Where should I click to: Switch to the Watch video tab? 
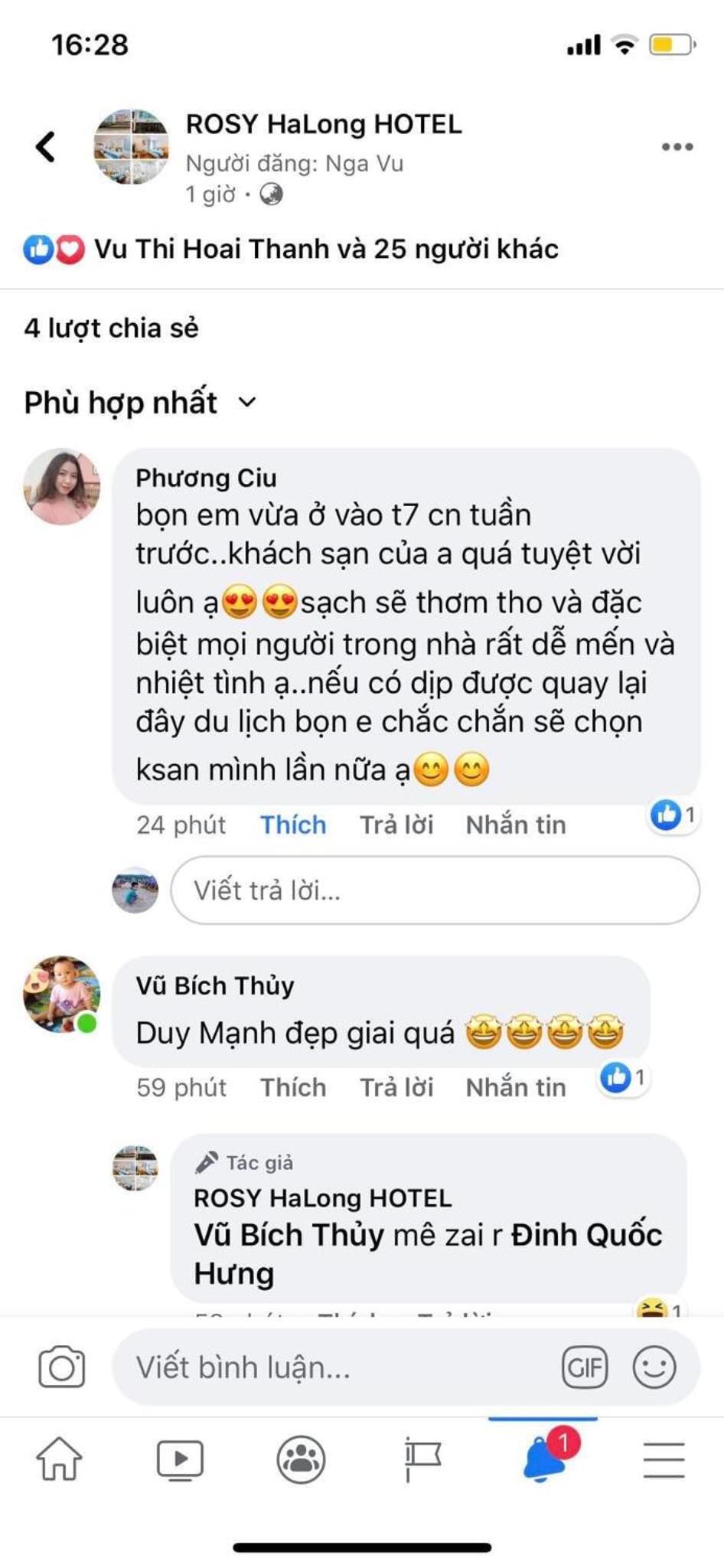coord(180,1459)
